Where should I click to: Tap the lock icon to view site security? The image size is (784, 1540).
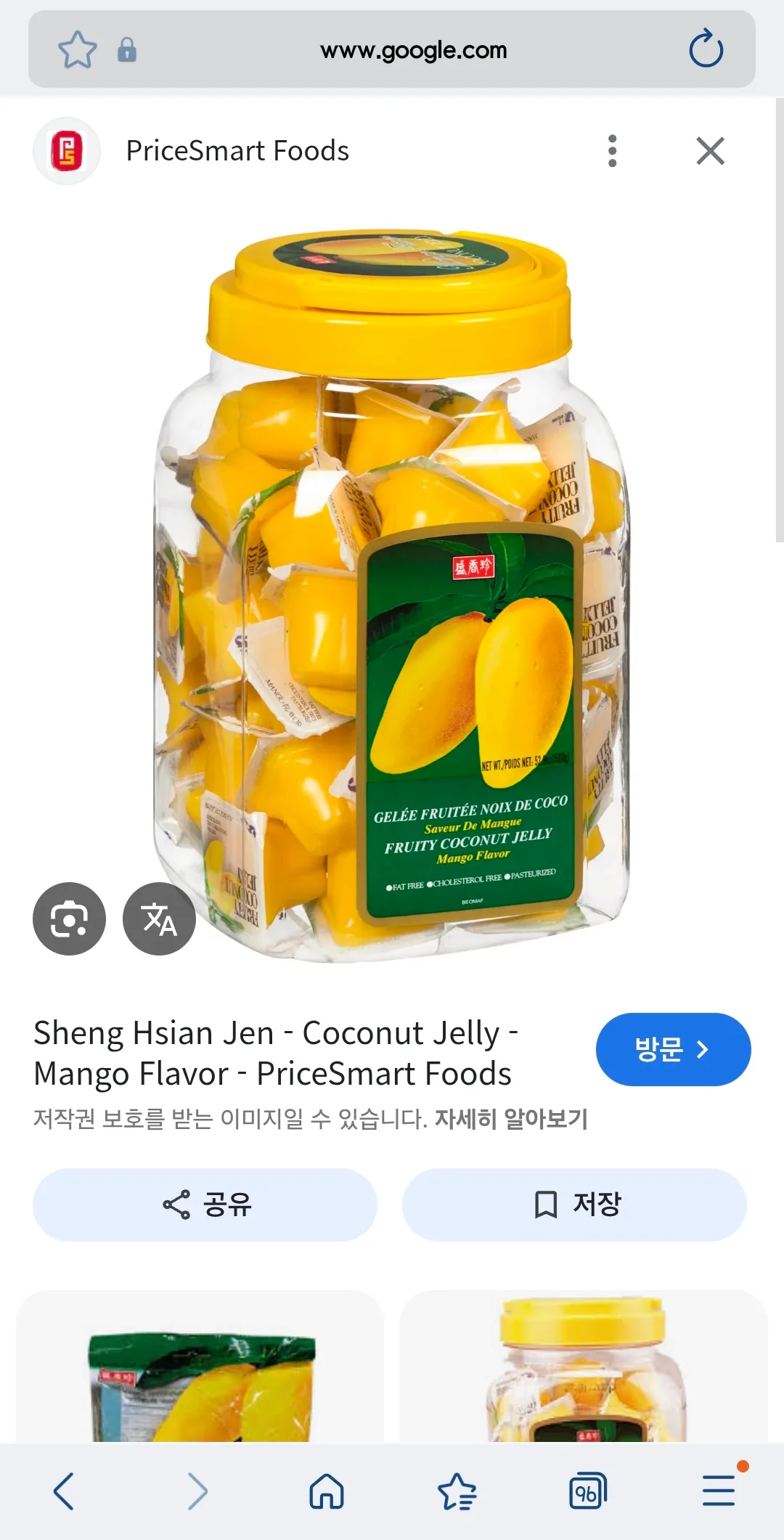128,49
